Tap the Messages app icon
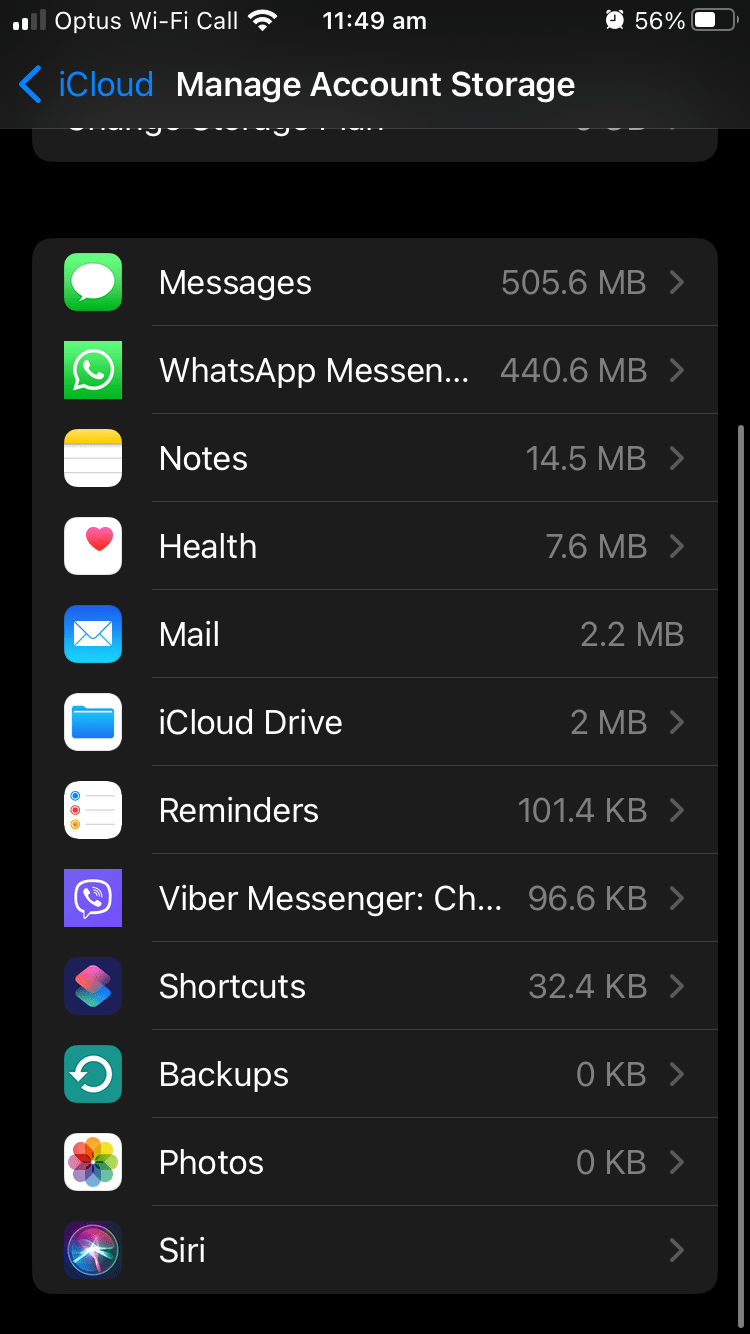Viewport: 750px width, 1334px height. click(x=92, y=282)
